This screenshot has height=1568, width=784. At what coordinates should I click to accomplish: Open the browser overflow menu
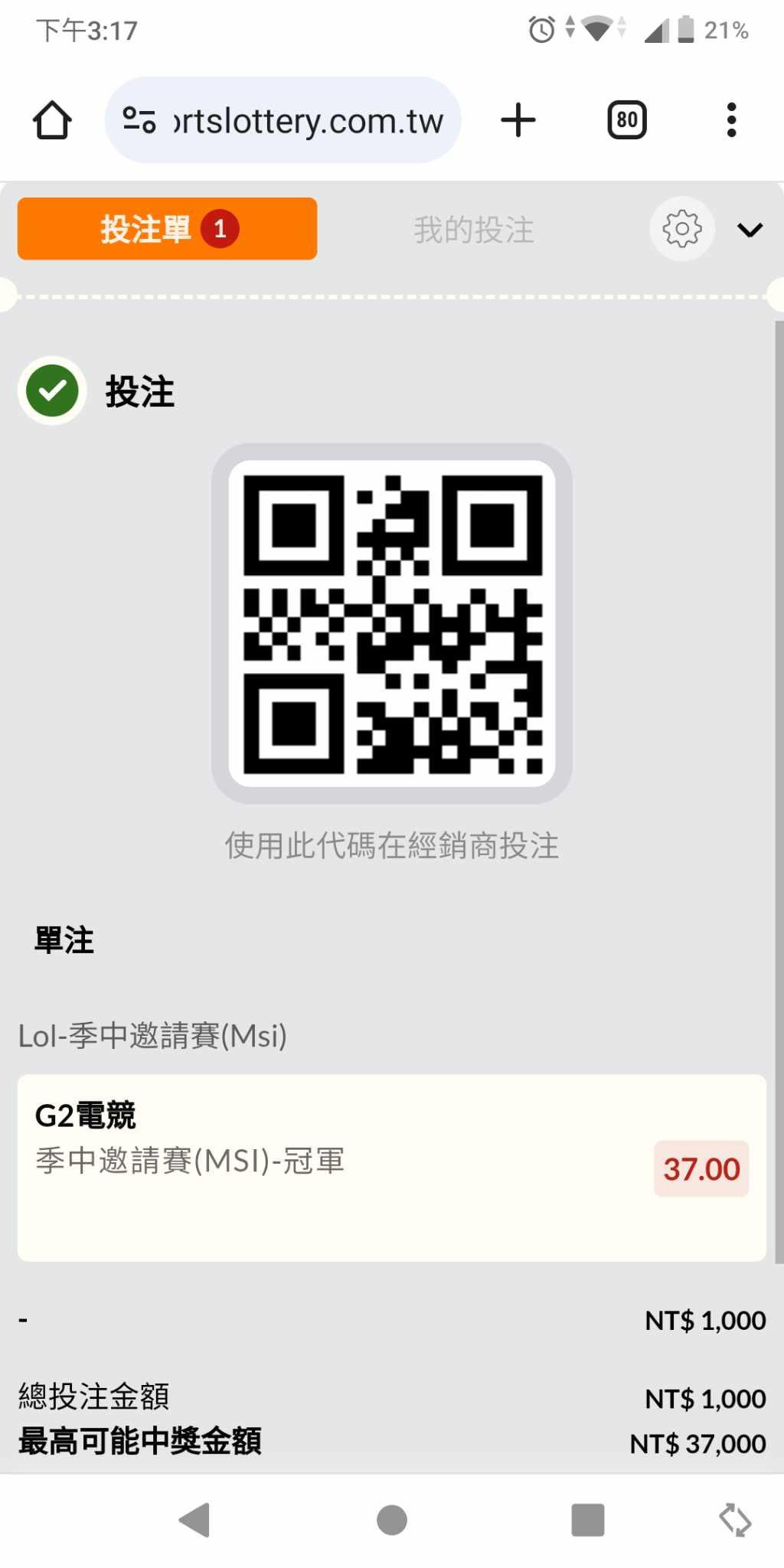[731, 120]
